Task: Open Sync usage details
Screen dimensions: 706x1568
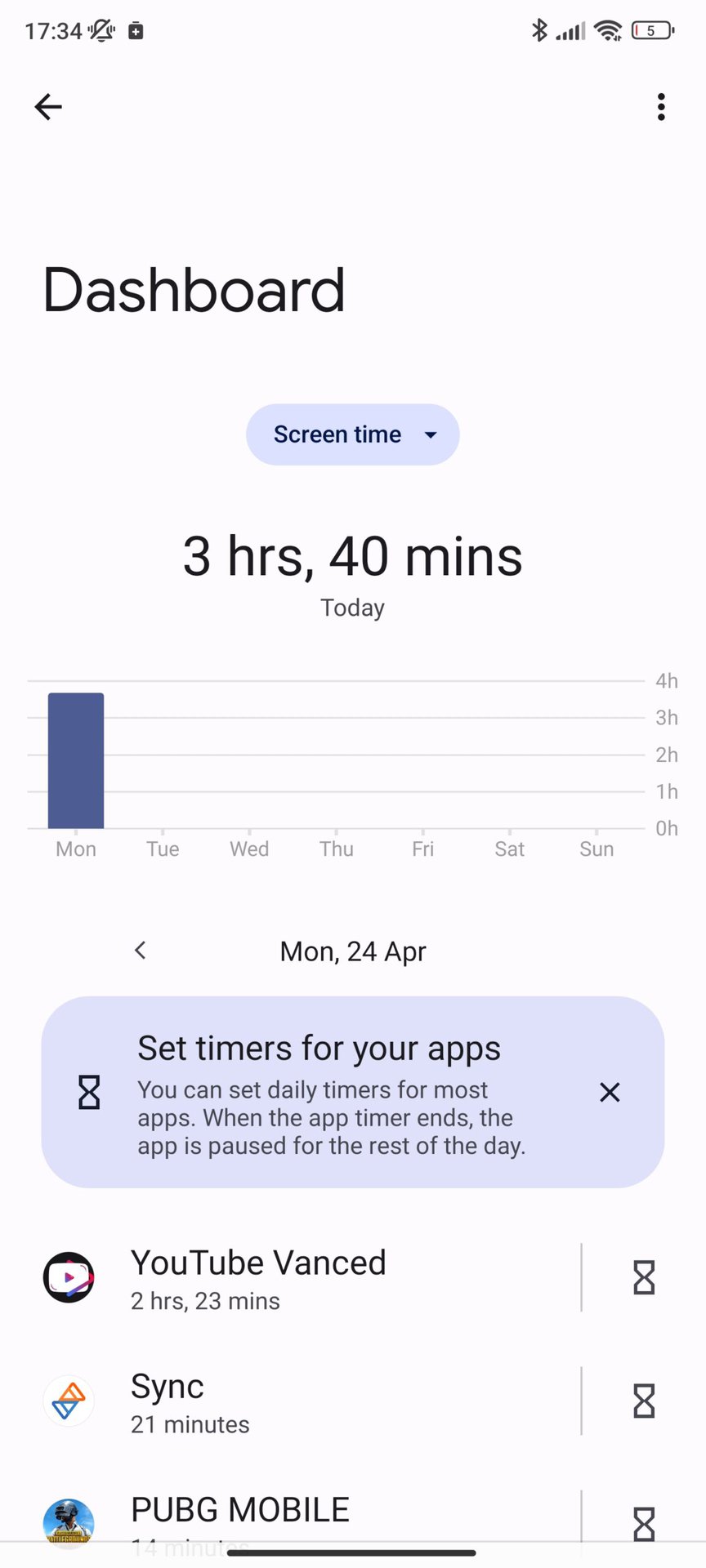Action: pos(311,1401)
